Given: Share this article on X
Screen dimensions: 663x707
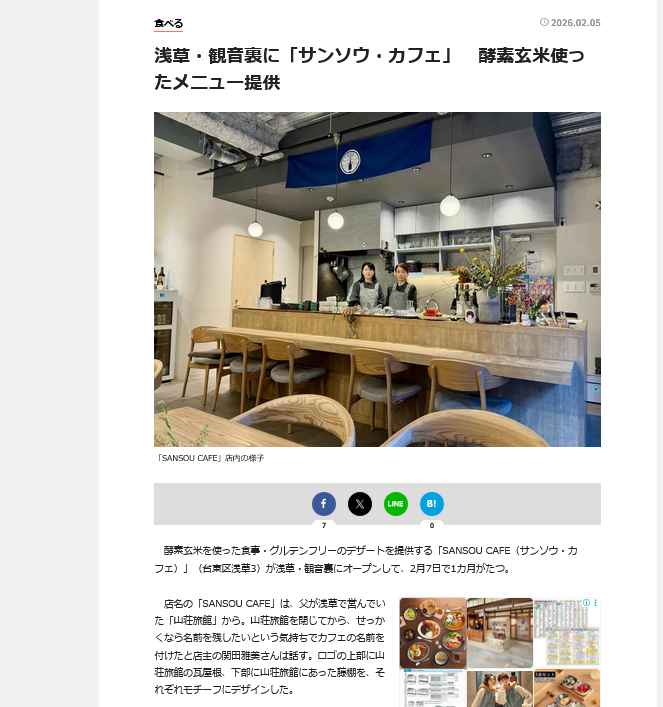Looking at the screenshot, I should [x=360, y=504].
